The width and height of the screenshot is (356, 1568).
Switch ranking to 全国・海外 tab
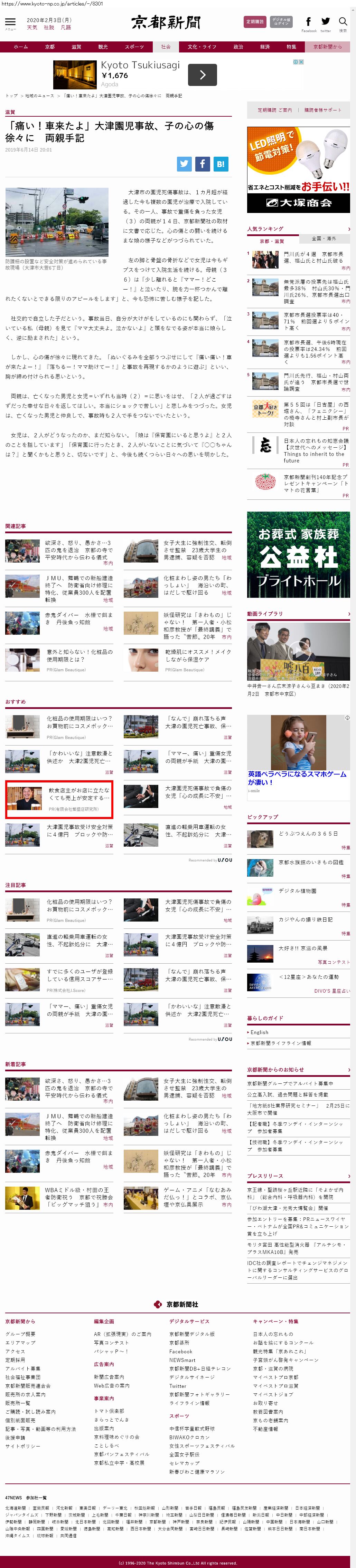(324, 238)
